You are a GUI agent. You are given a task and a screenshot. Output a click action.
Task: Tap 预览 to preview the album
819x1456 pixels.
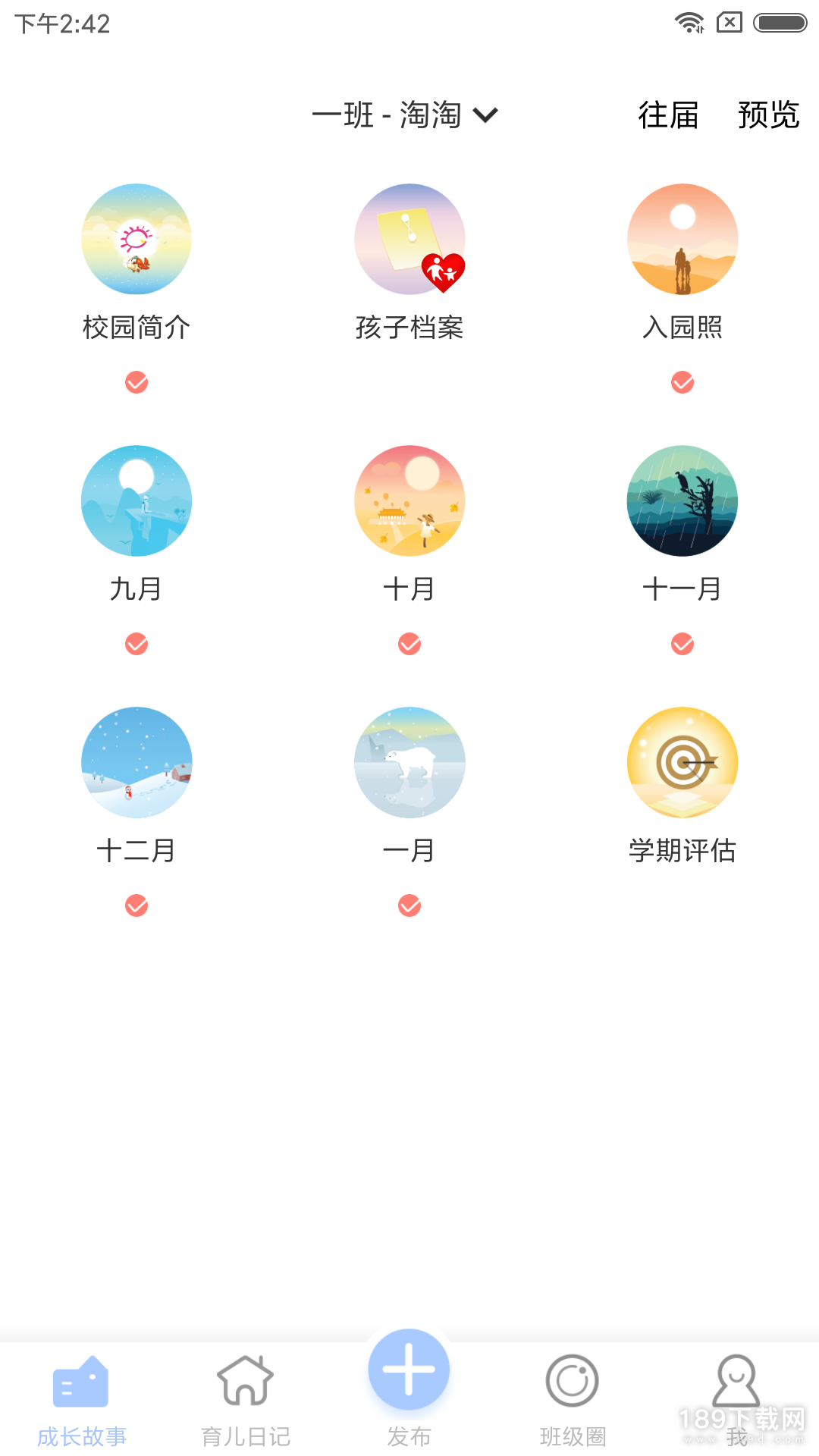(x=768, y=115)
